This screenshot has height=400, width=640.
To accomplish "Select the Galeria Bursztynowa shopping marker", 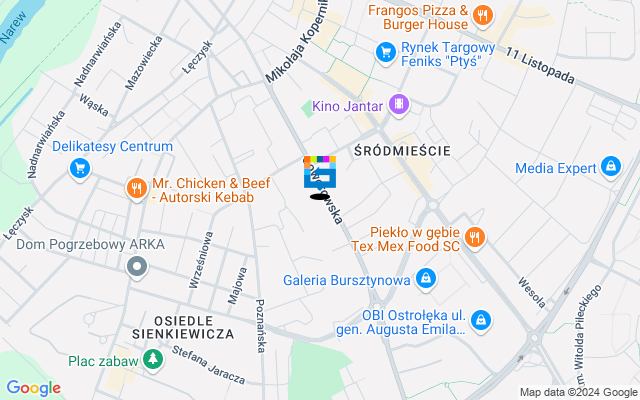I will 426,277.
